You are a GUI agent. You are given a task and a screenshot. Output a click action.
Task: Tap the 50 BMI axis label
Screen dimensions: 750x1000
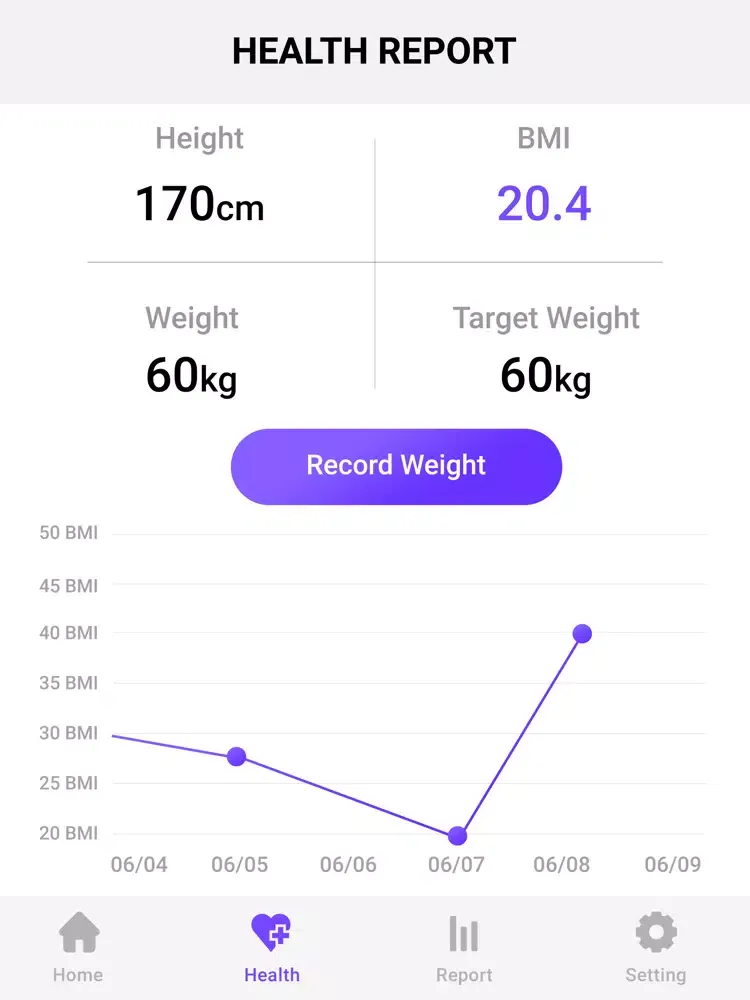(68, 533)
